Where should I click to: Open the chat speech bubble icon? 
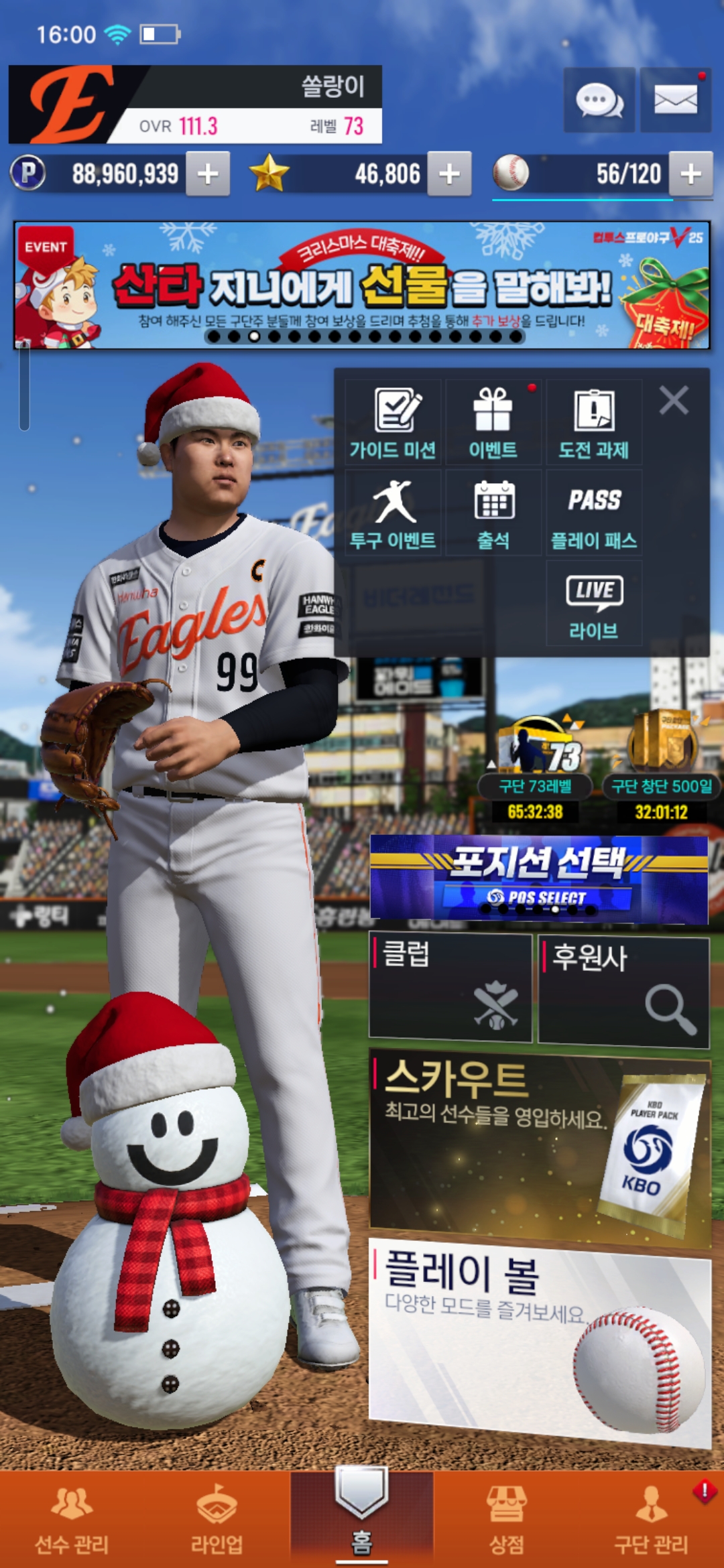pos(599,101)
